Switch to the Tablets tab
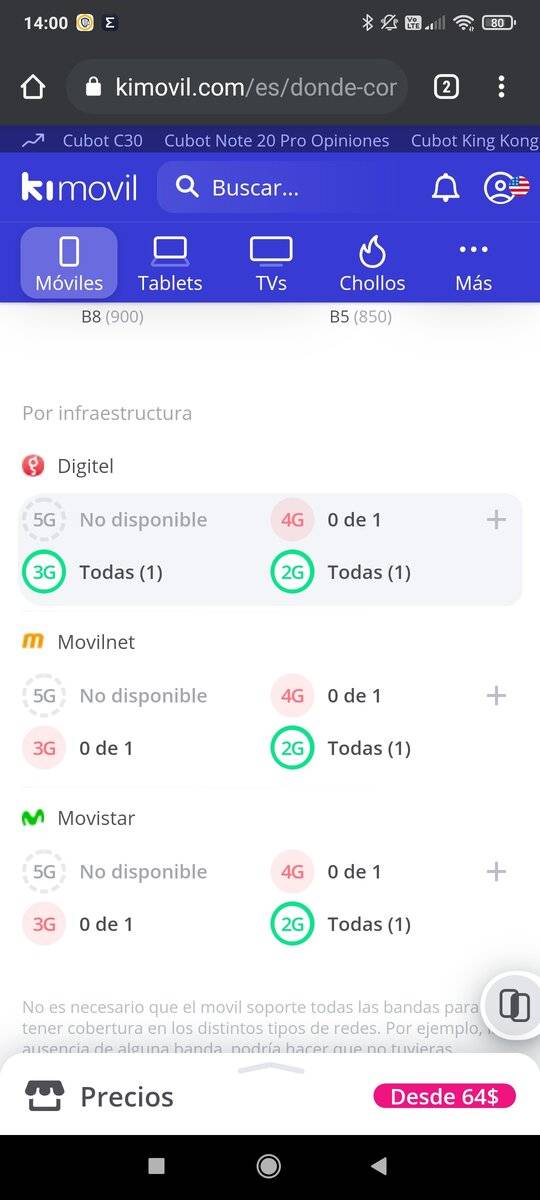Viewport: 540px width, 1200px height. tap(170, 264)
